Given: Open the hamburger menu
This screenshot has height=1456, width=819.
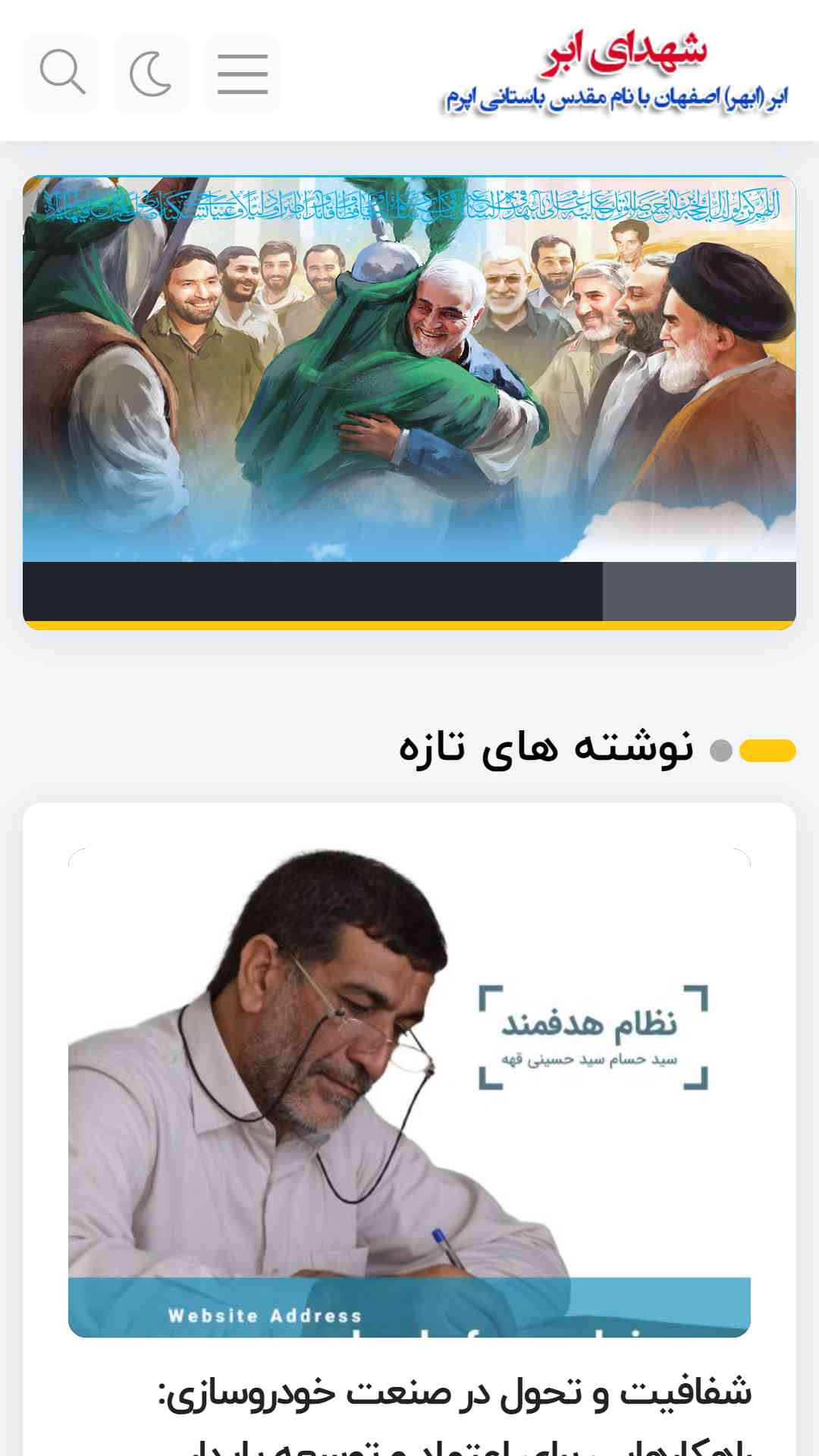Looking at the screenshot, I should [242, 73].
